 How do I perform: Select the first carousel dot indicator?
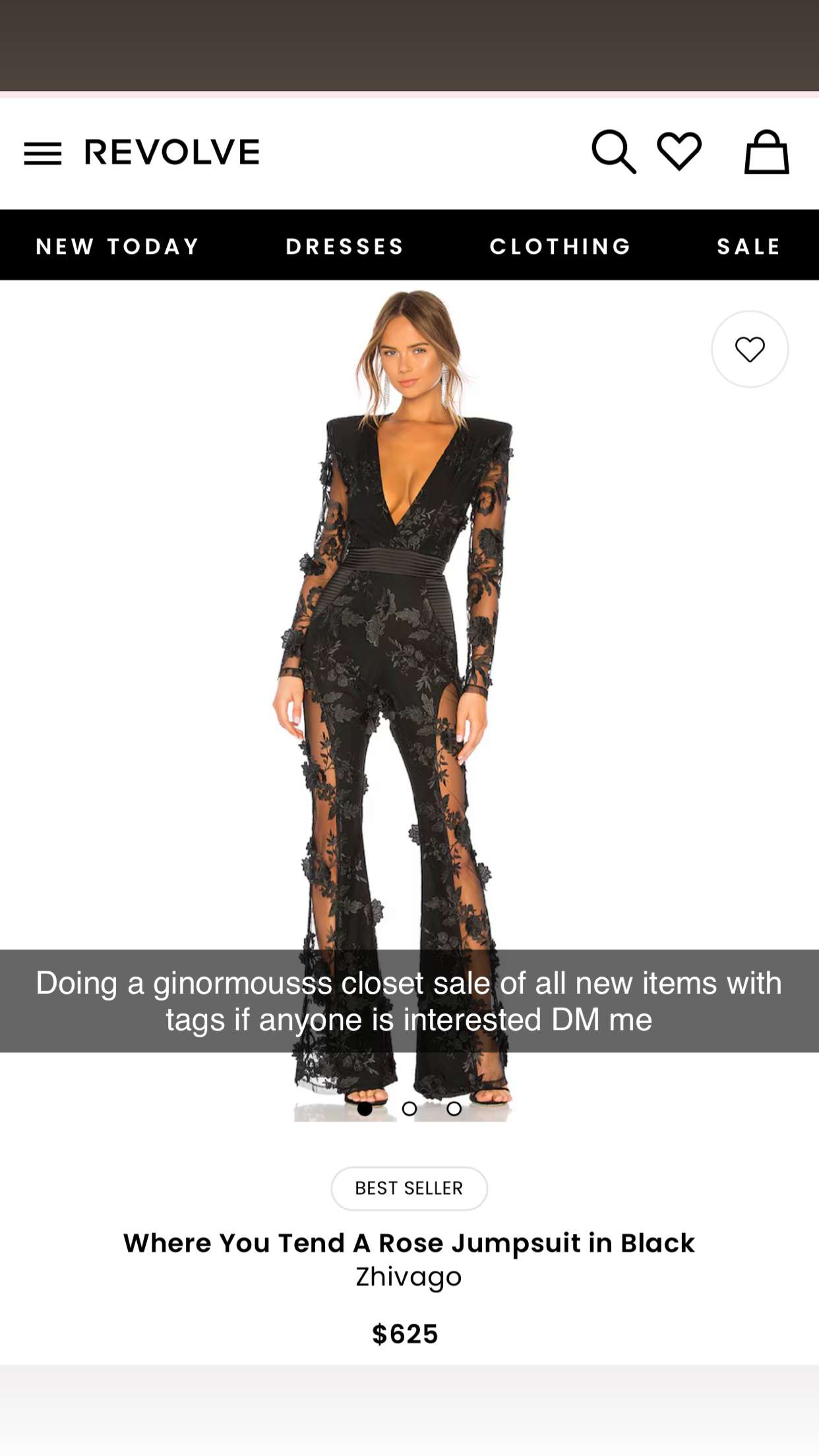click(x=365, y=1110)
